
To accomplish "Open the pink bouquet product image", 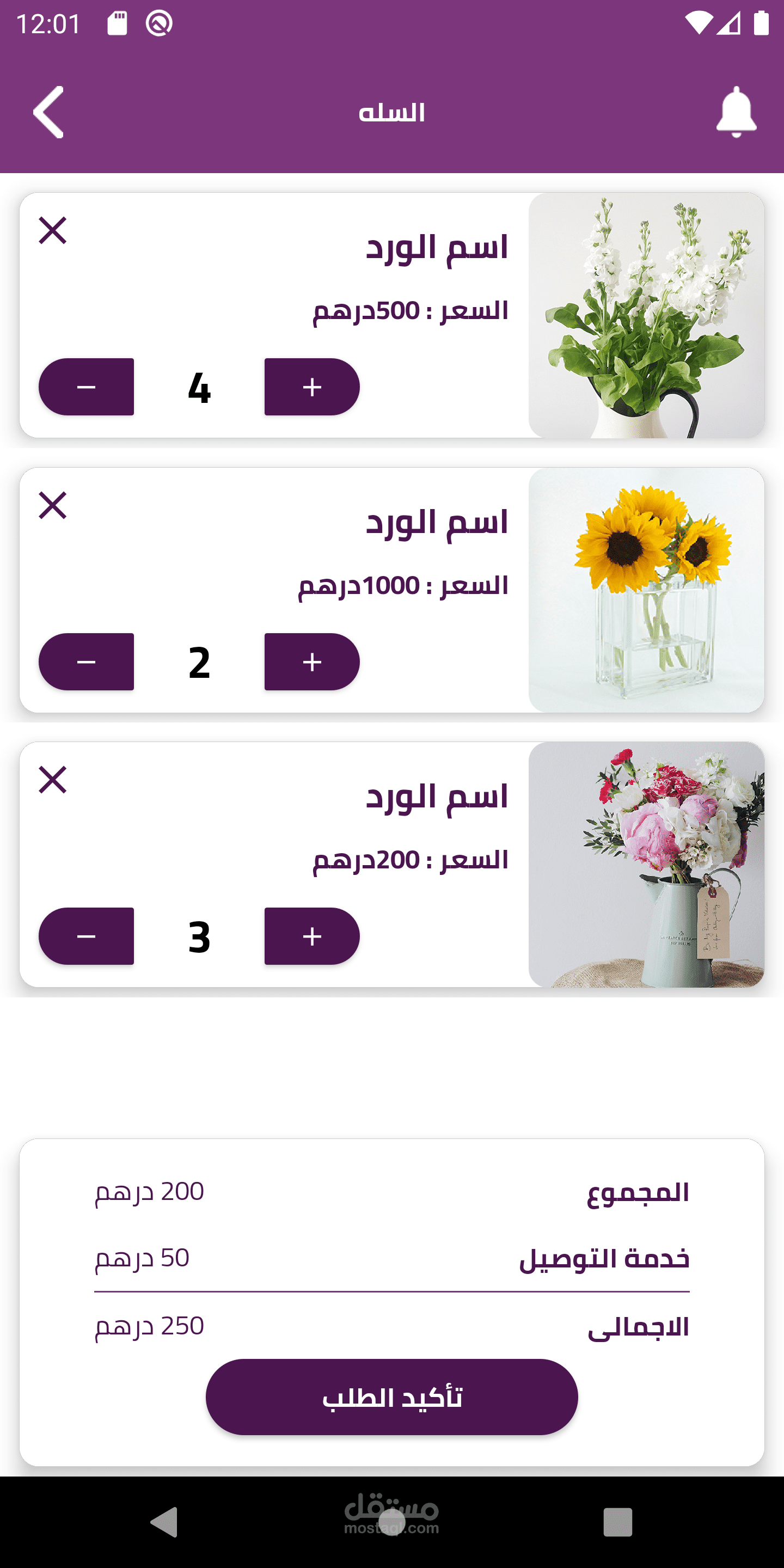I will tap(646, 865).
